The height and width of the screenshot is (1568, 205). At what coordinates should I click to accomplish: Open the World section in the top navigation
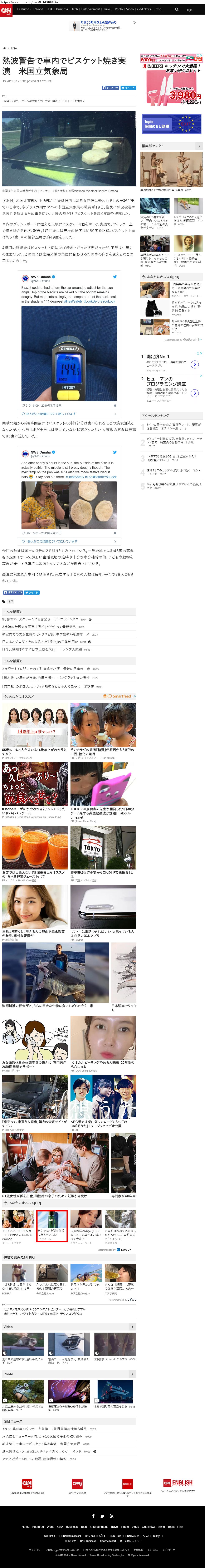39,9
